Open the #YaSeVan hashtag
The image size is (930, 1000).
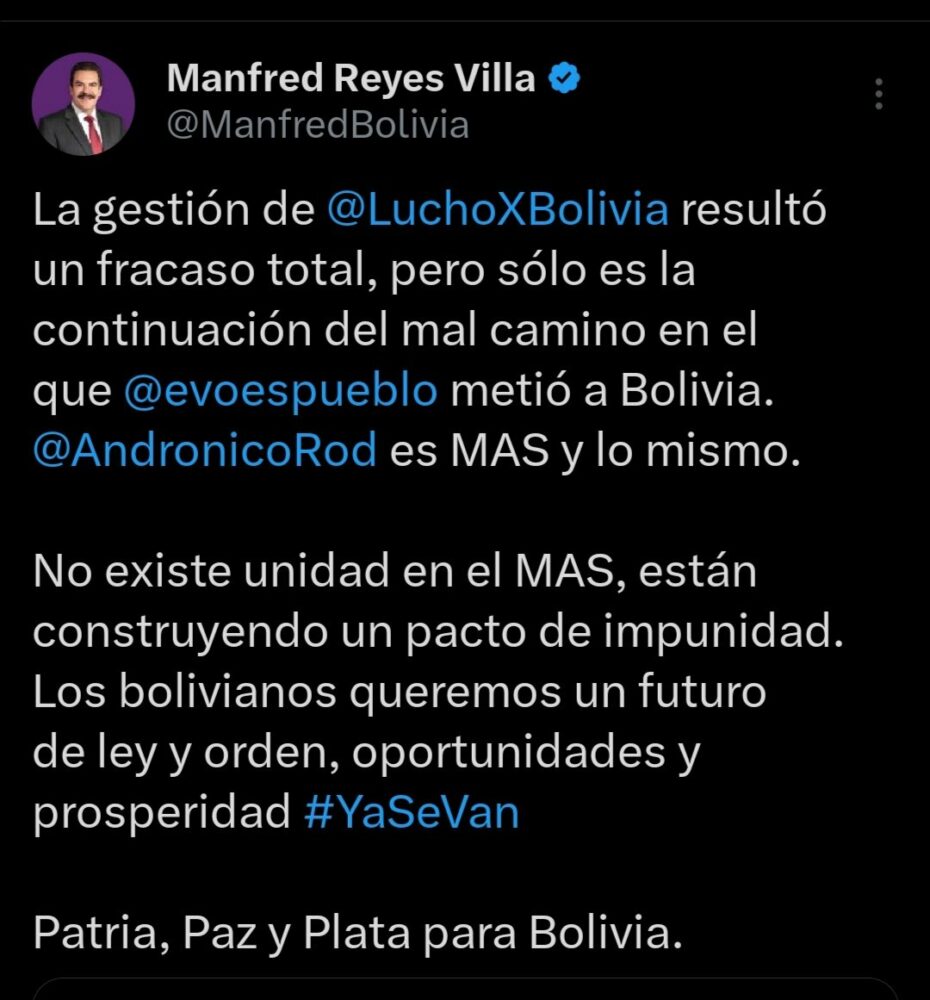(x=410, y=812)
